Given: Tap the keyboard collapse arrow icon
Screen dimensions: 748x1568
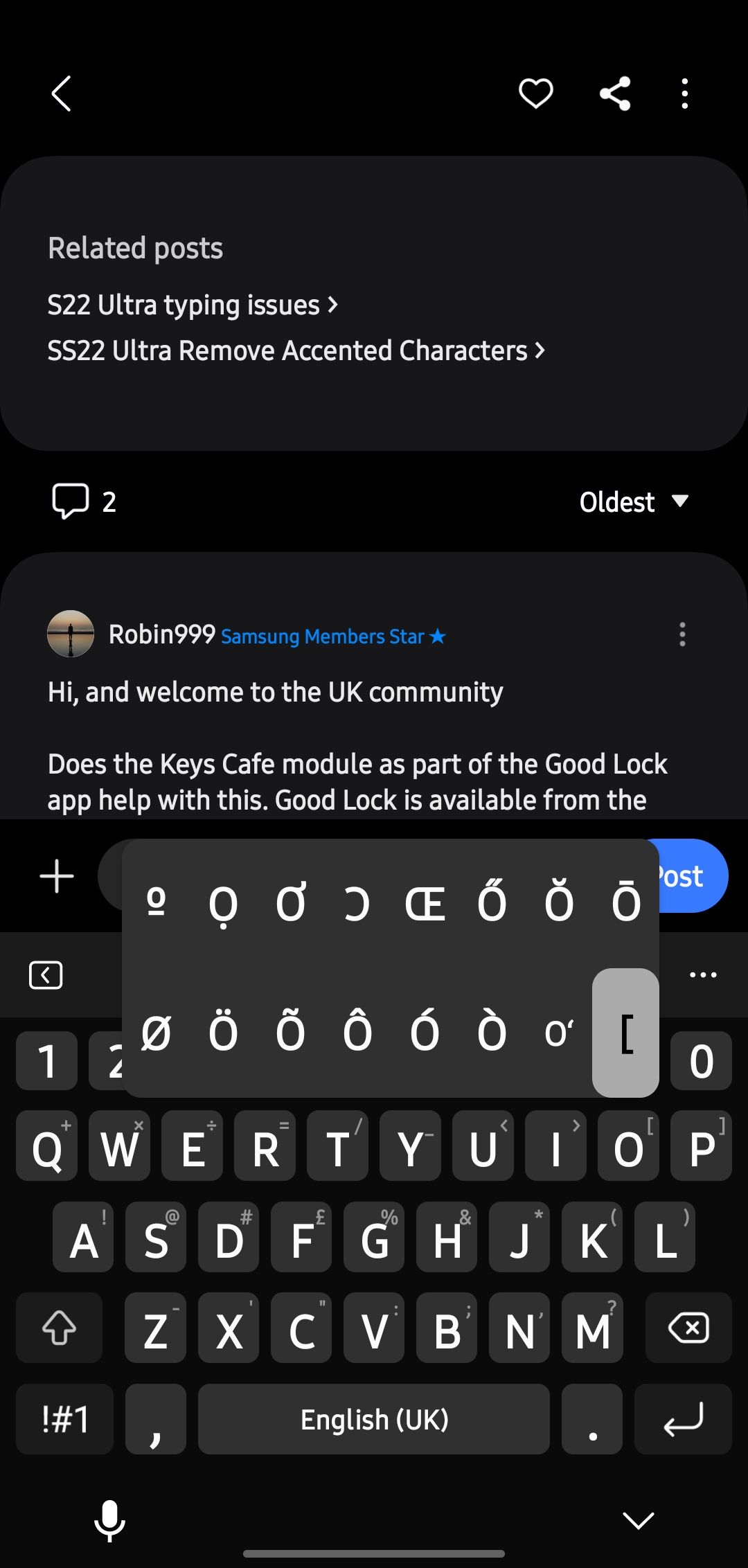Looking at the screenshot, I should [x=46, y=974].
